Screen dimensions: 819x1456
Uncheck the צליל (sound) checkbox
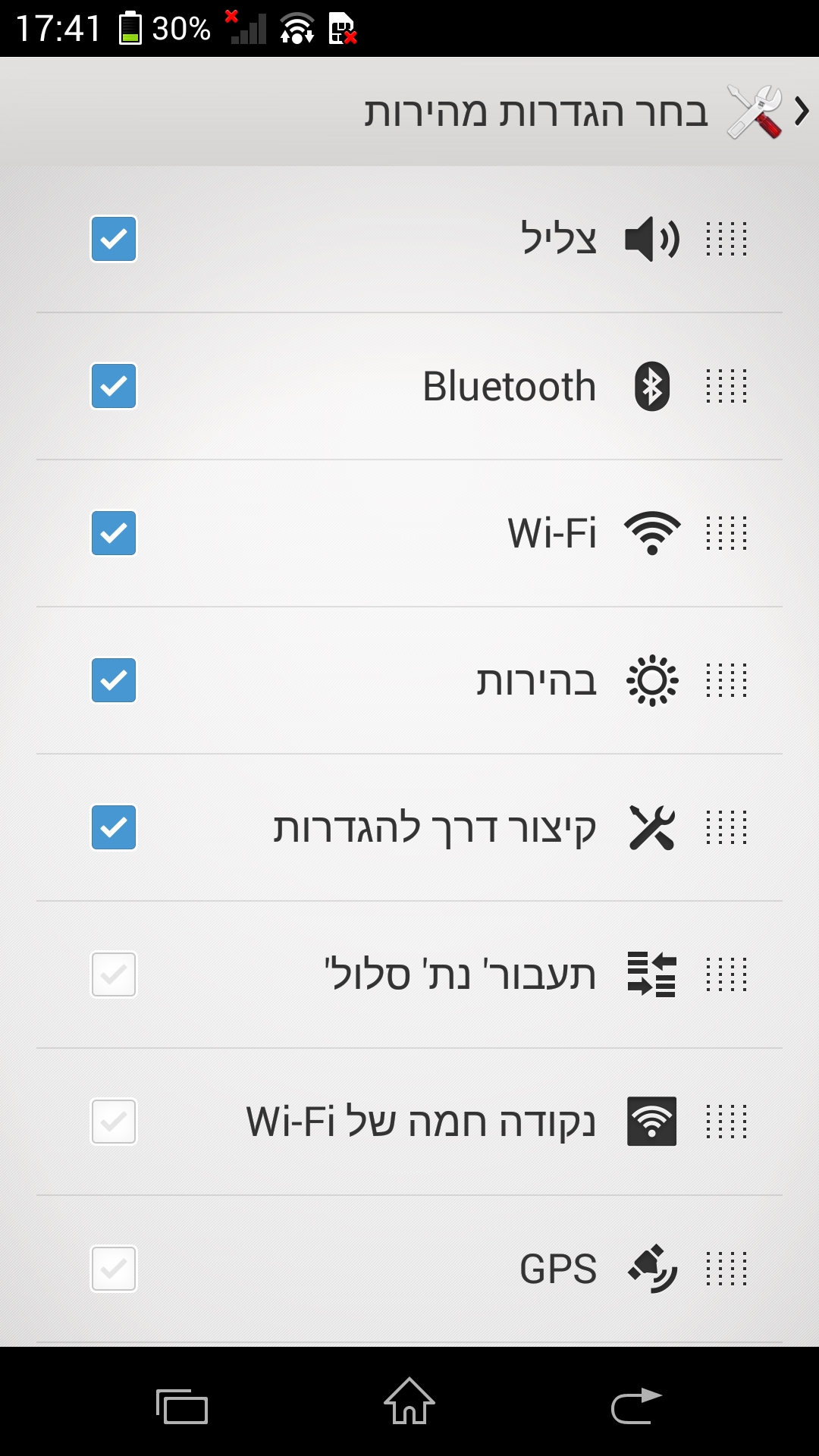point(114,239)
